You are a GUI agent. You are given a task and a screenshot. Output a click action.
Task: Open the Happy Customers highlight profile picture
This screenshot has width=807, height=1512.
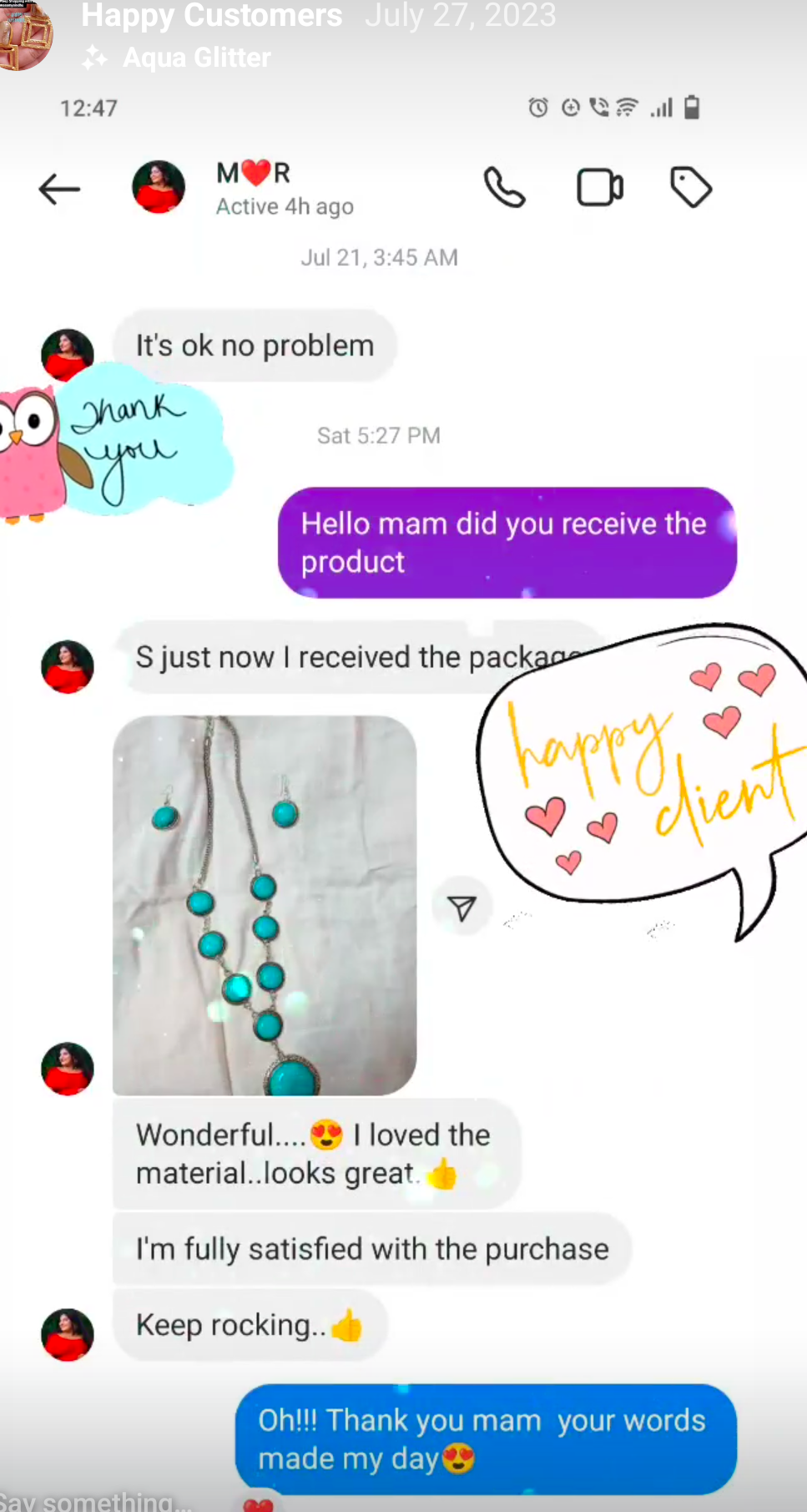pos(23,33)
